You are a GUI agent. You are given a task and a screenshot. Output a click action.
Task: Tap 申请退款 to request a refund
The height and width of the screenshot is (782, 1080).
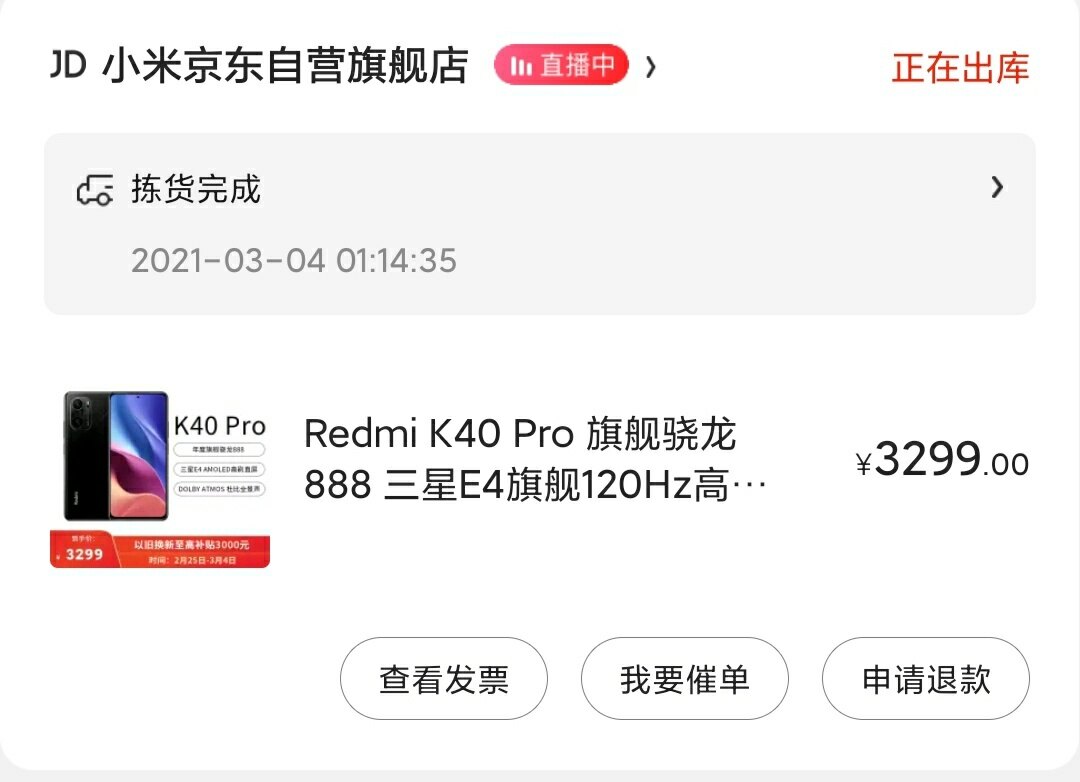(926, 679)
